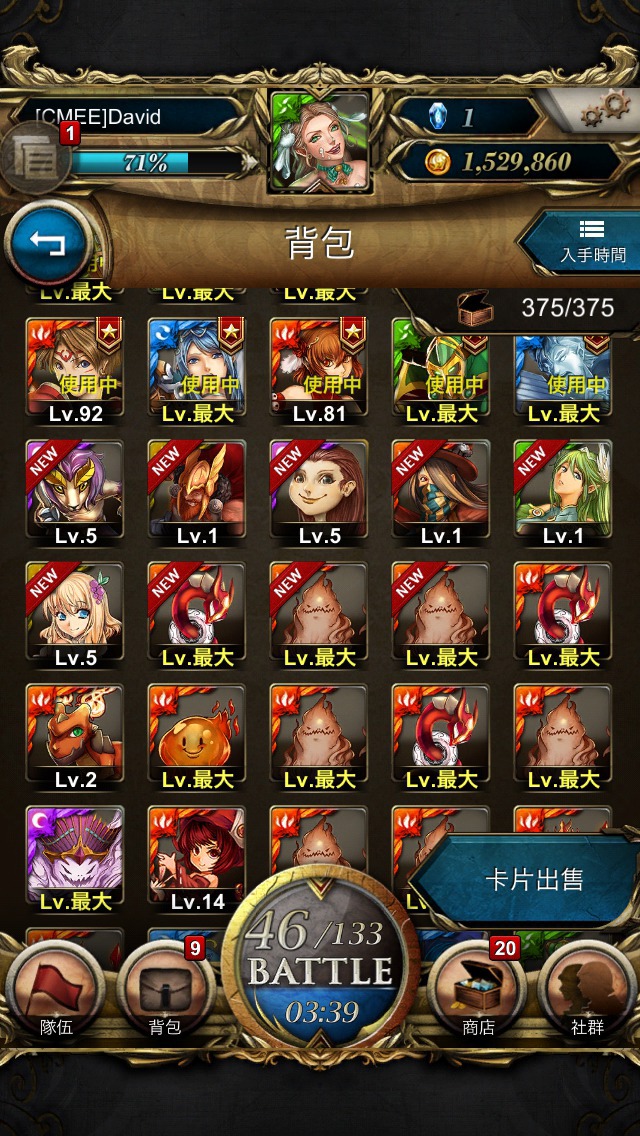This screenshot has height=1136, width=640.
Task: Open the notification icon with badge 1
Action: (x=36, y=158)
